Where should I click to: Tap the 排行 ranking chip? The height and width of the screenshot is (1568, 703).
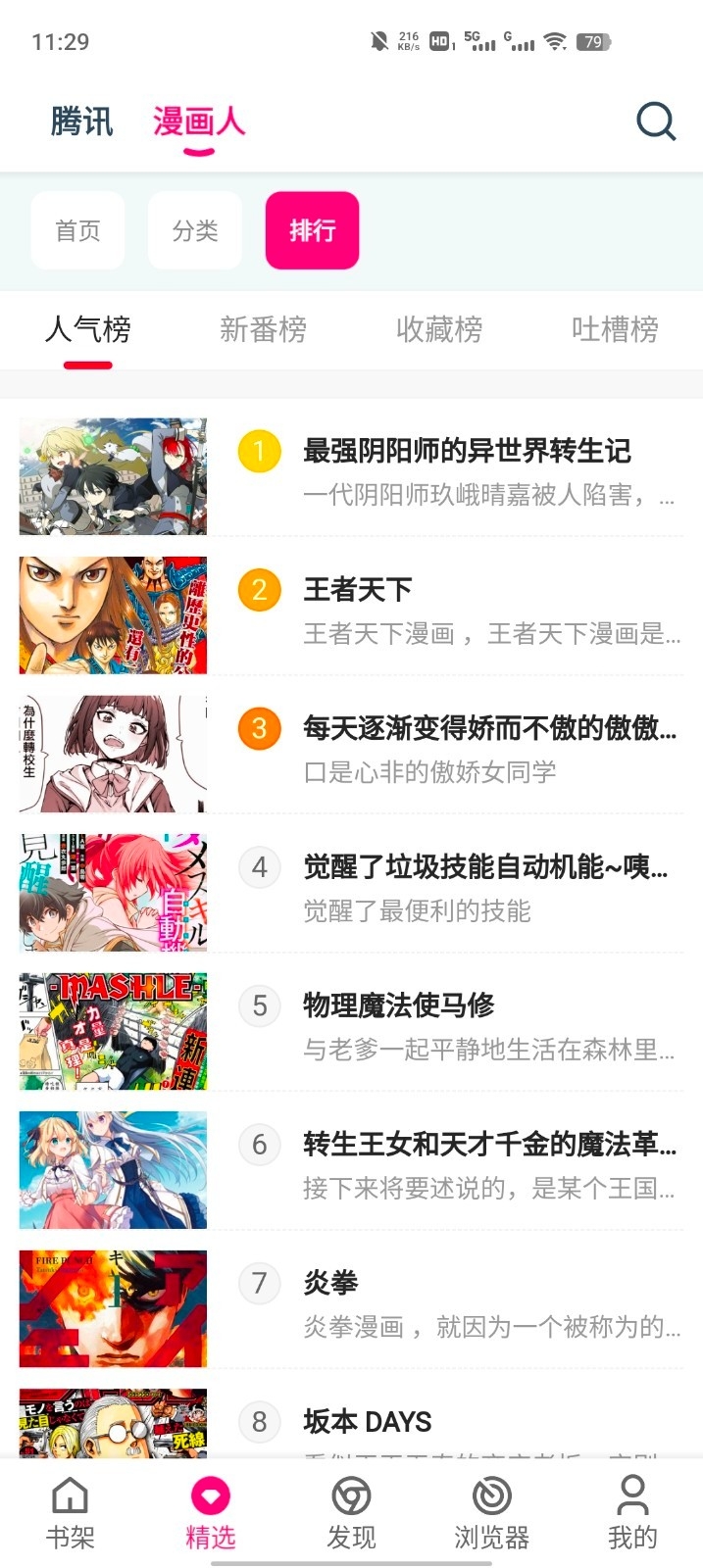312,231
